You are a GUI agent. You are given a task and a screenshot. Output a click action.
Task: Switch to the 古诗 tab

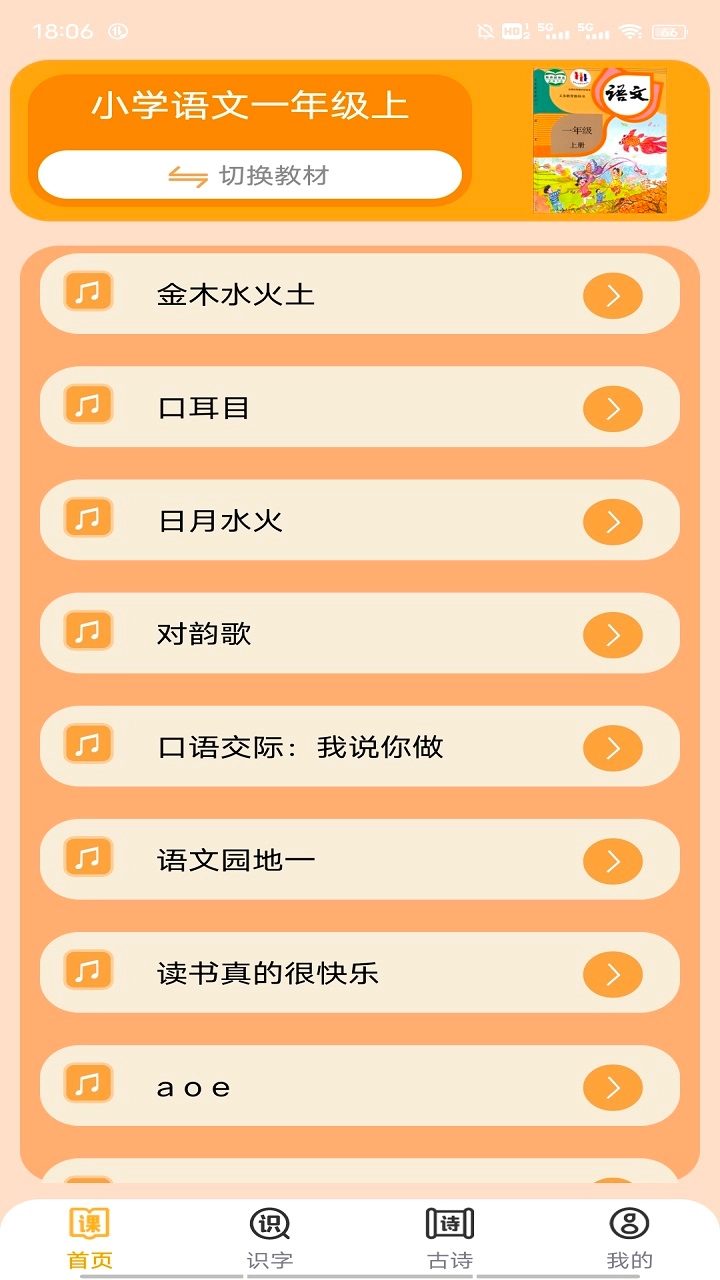point(450,1238)
